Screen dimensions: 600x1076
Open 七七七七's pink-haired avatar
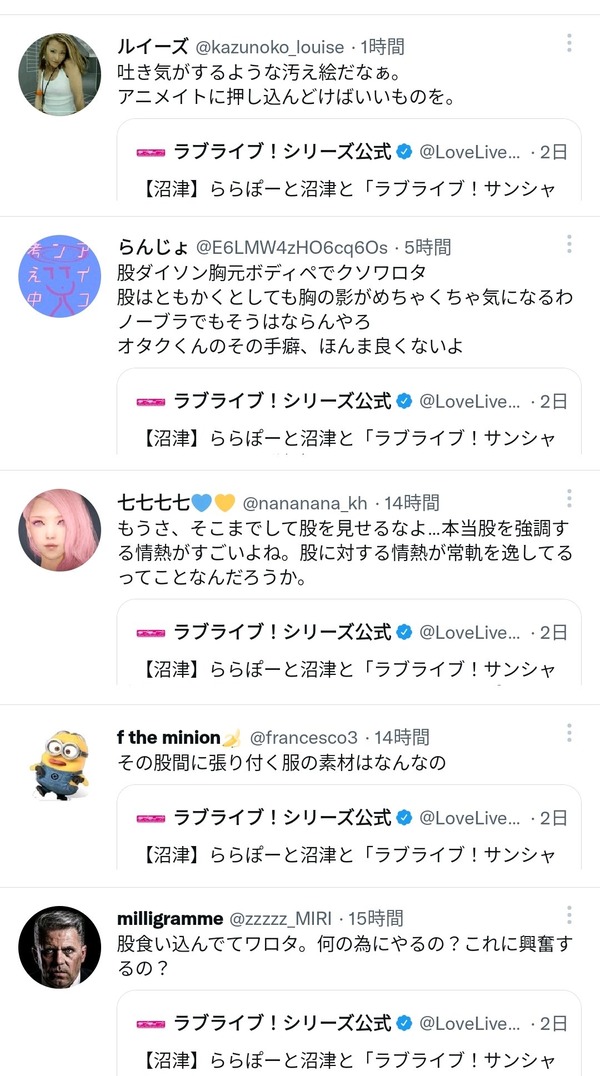coord(60,530)
